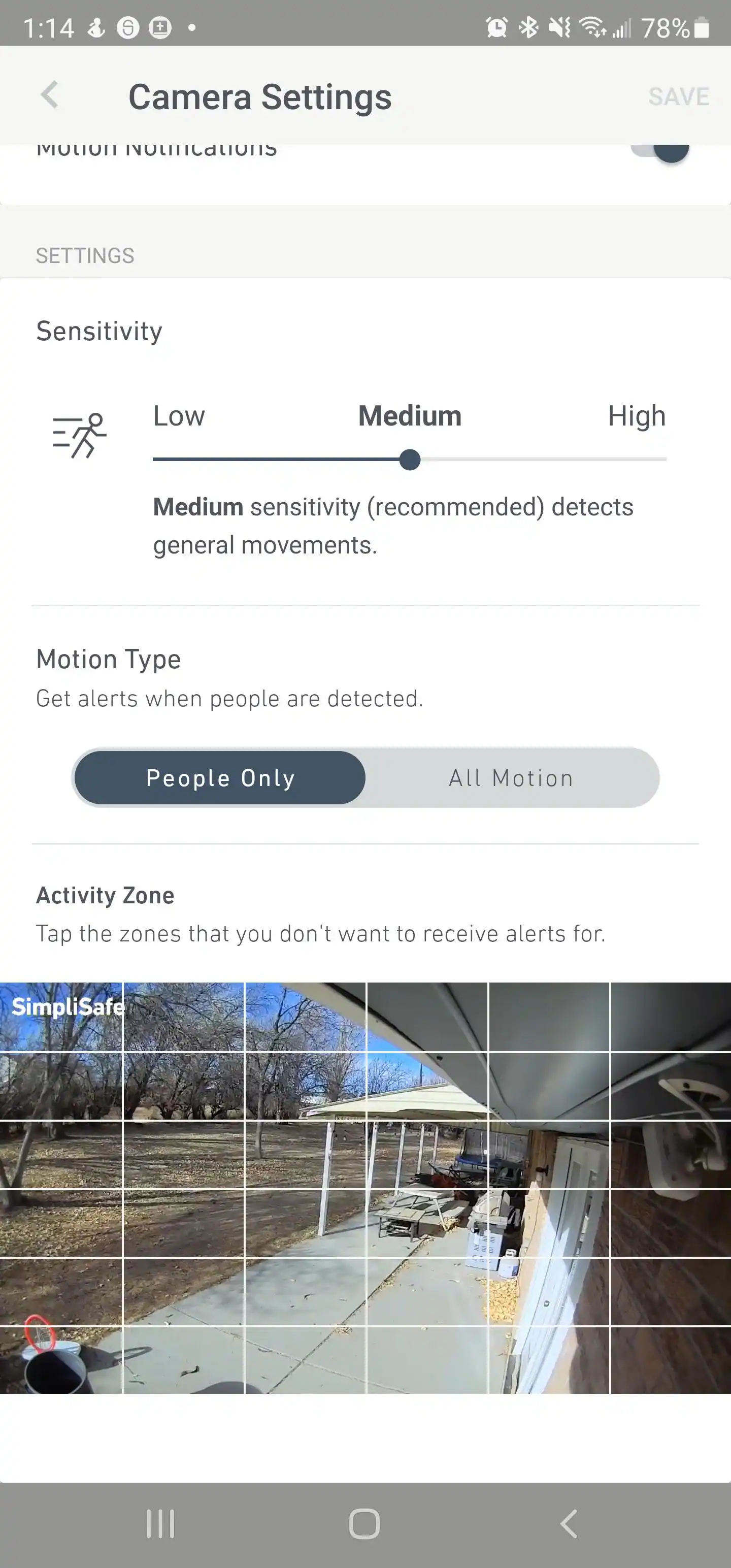Viewport: 731px width, 1568px height.
Task: Exclude the activity zone containing the bucket
Action: 61,1359
